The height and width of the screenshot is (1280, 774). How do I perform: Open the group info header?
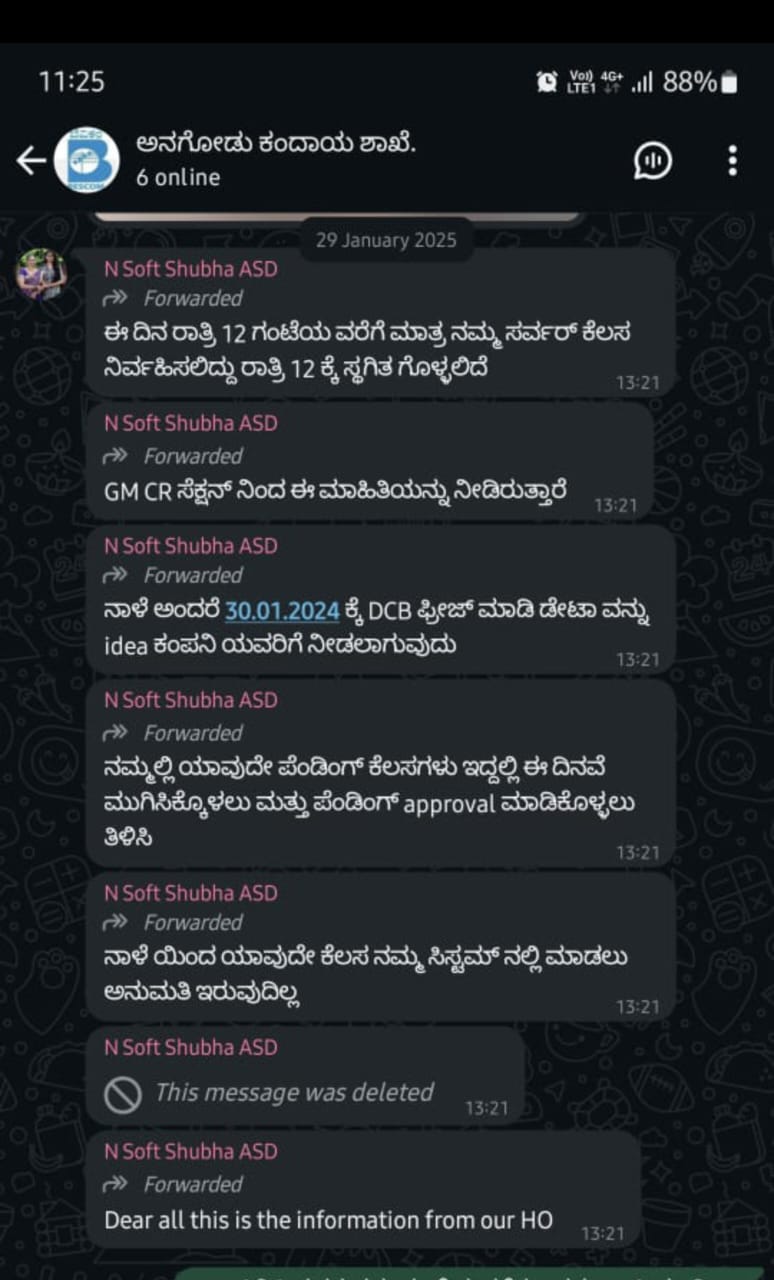(x=276, y=160)
